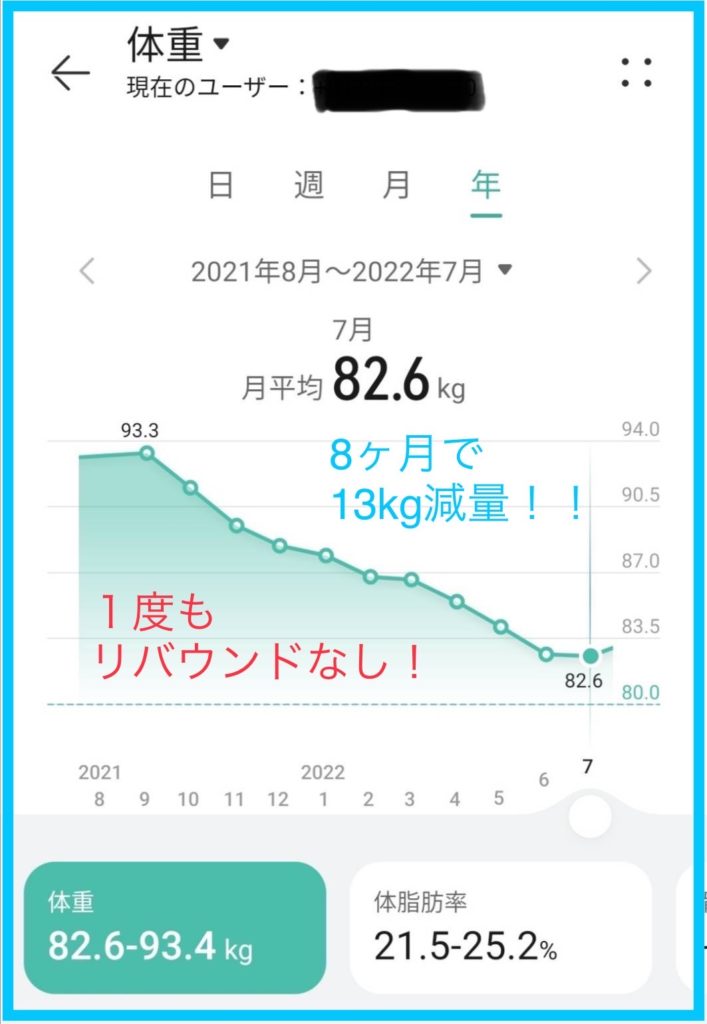
Task: Select the 体重 82.6-93.4 kg card
Action: pyautogui.click(x=175, y=928)
